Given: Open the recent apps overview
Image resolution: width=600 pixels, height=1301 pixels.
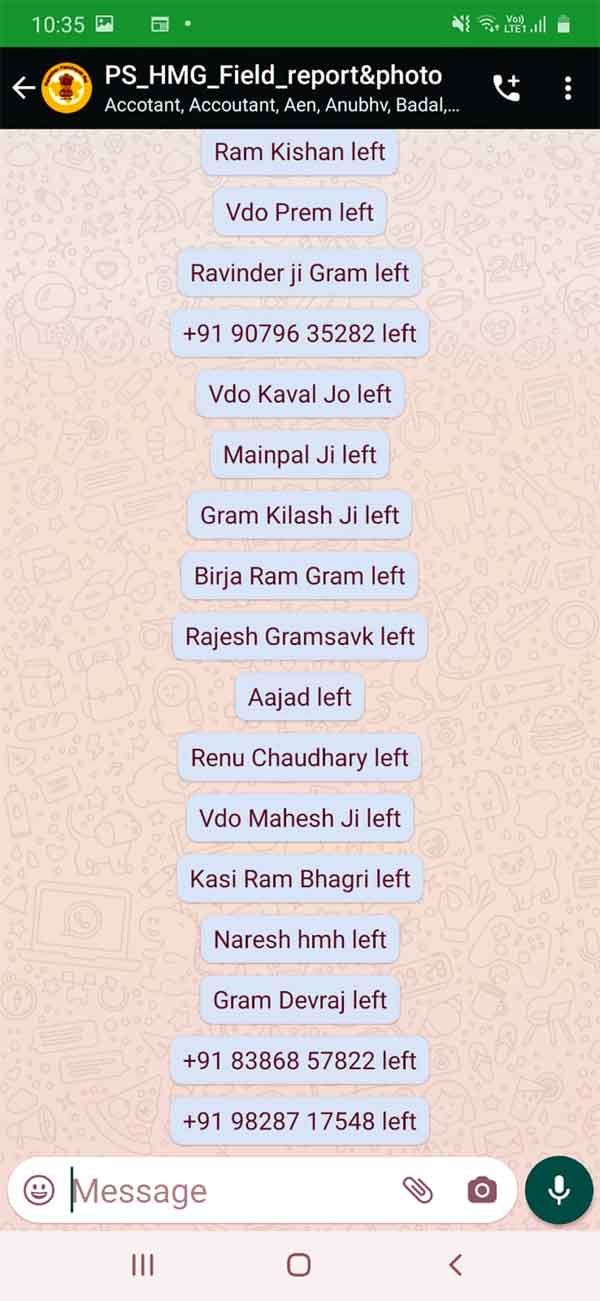Looking at the screenshot, I should 143,1265.
